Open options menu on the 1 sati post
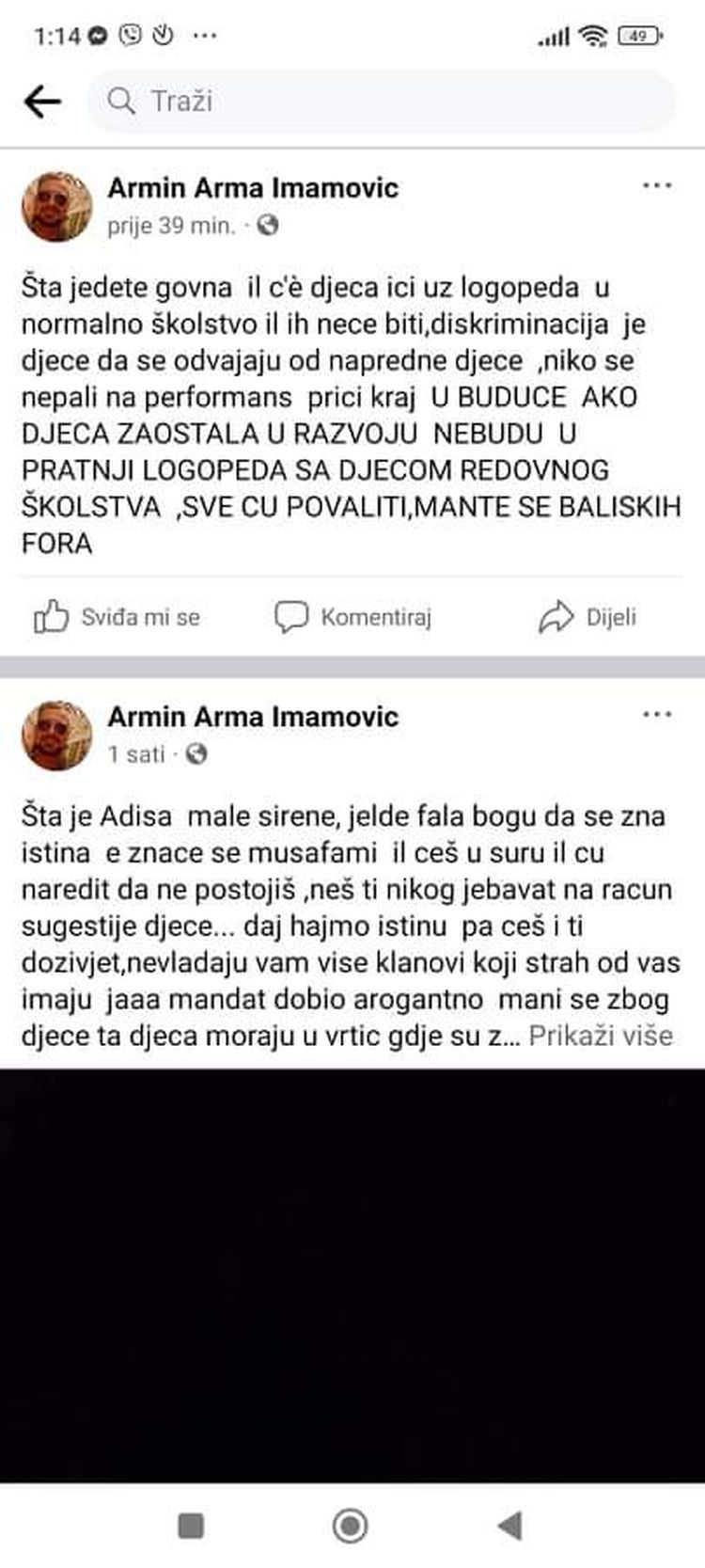Image resolution: width=705 pixels, height=1568 pixels. 657,714
